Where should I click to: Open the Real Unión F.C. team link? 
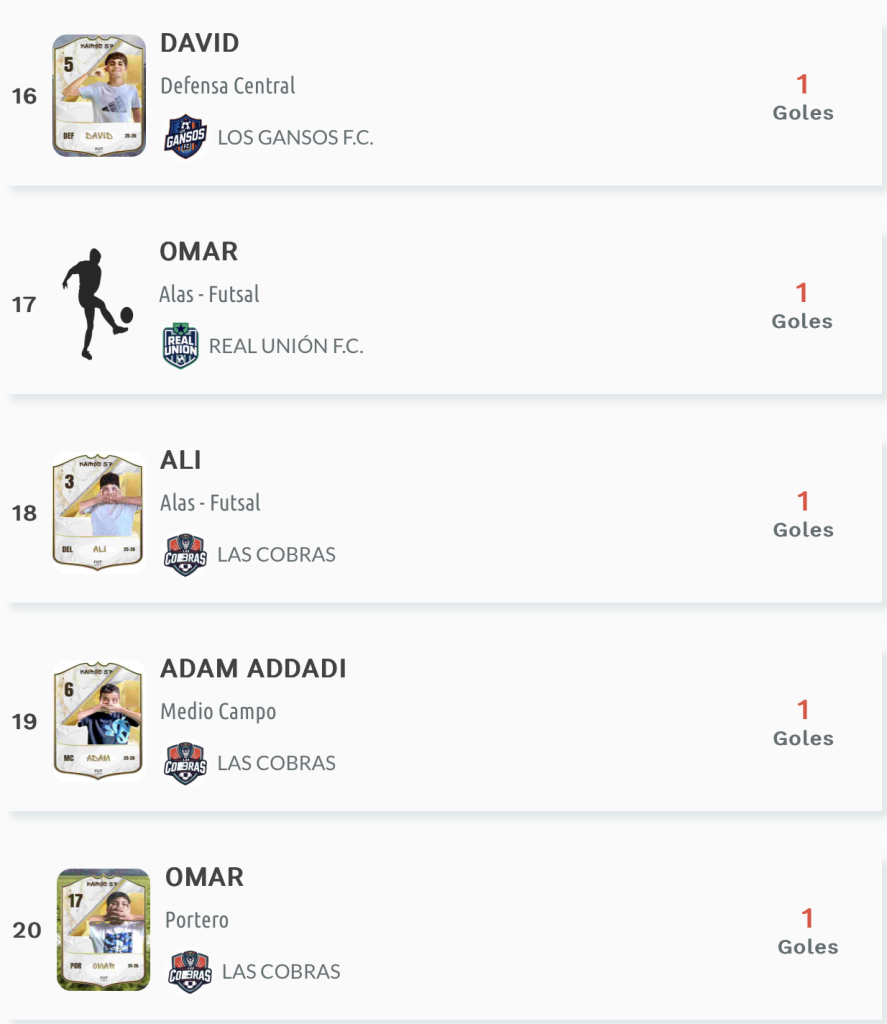(285, 347)
